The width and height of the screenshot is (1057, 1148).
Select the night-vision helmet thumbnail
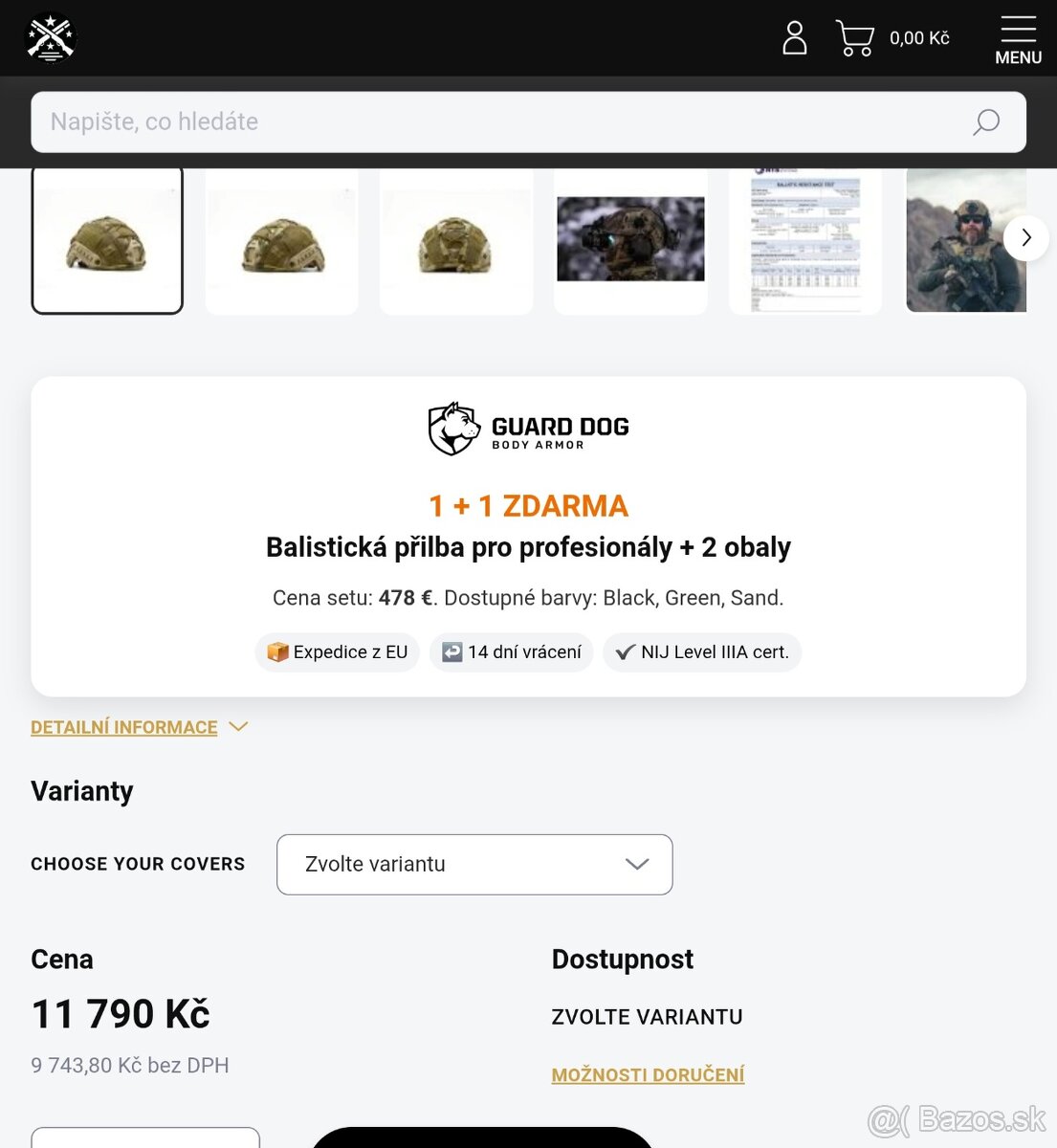click(x=630, y=239)
